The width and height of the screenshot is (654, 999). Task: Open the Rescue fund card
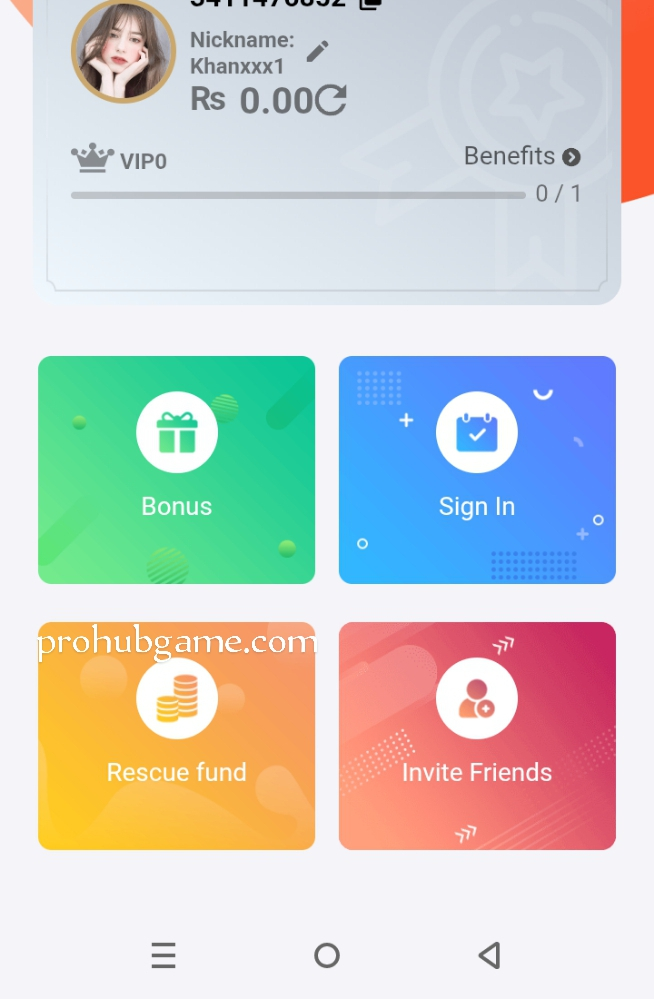coord(176,736)
